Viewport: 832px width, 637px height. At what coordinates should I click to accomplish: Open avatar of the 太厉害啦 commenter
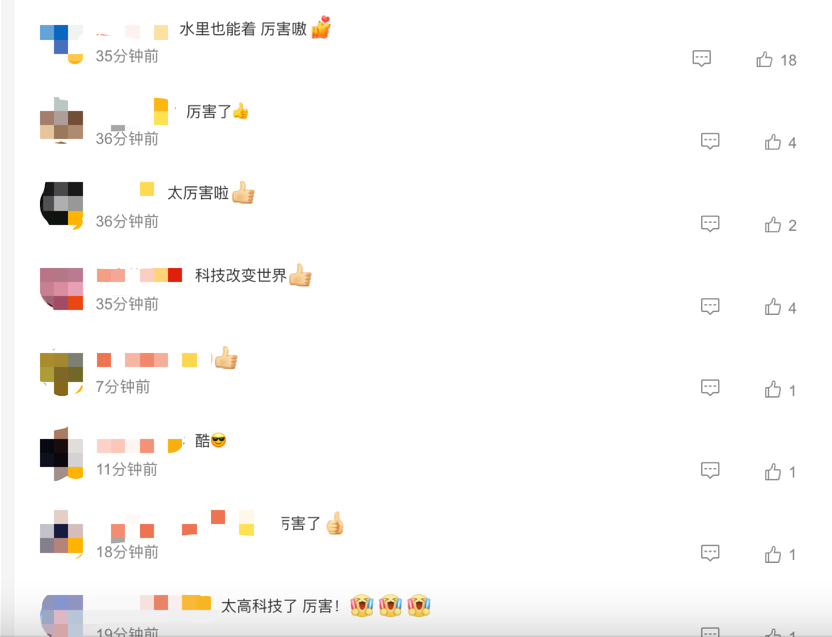61,204
